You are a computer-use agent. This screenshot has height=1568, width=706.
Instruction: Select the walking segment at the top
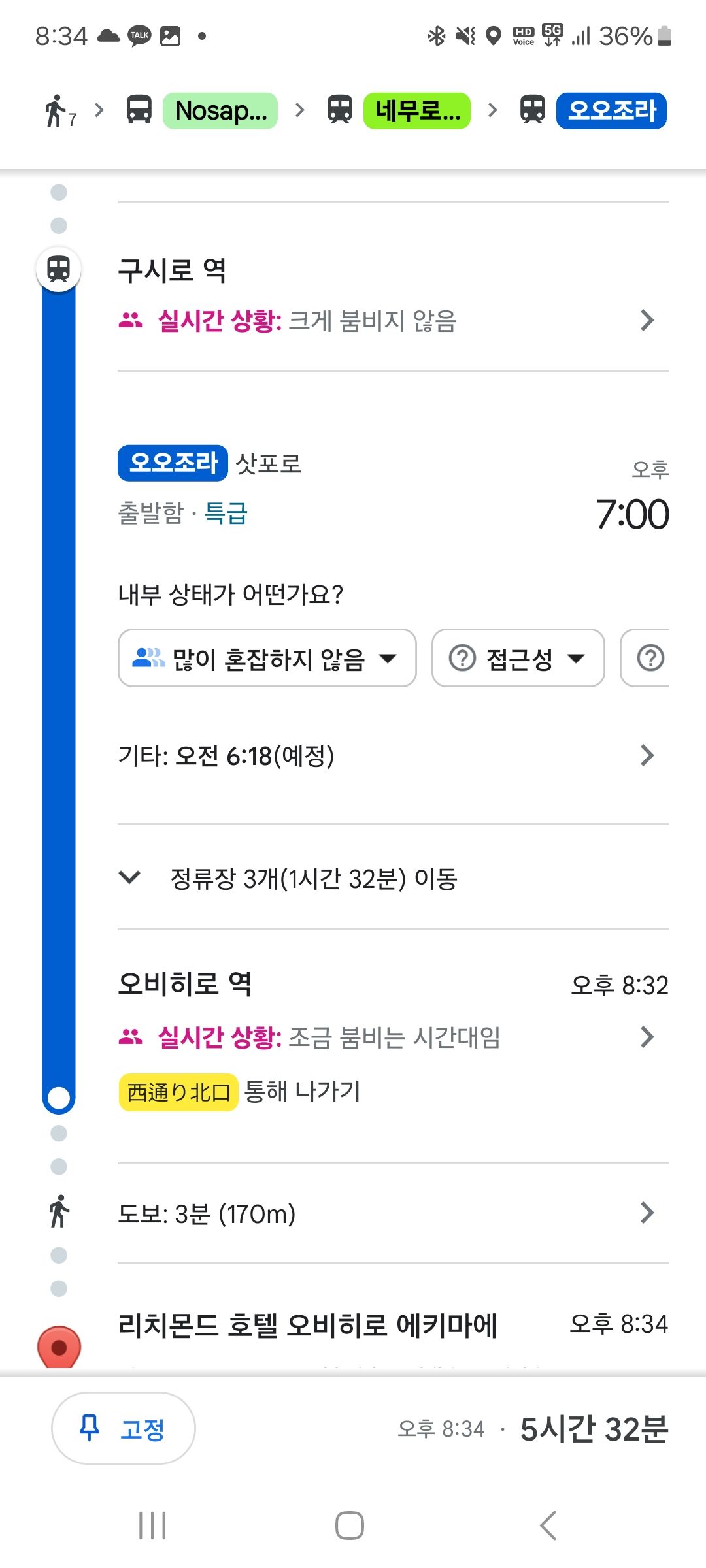(x=59, y=111)
